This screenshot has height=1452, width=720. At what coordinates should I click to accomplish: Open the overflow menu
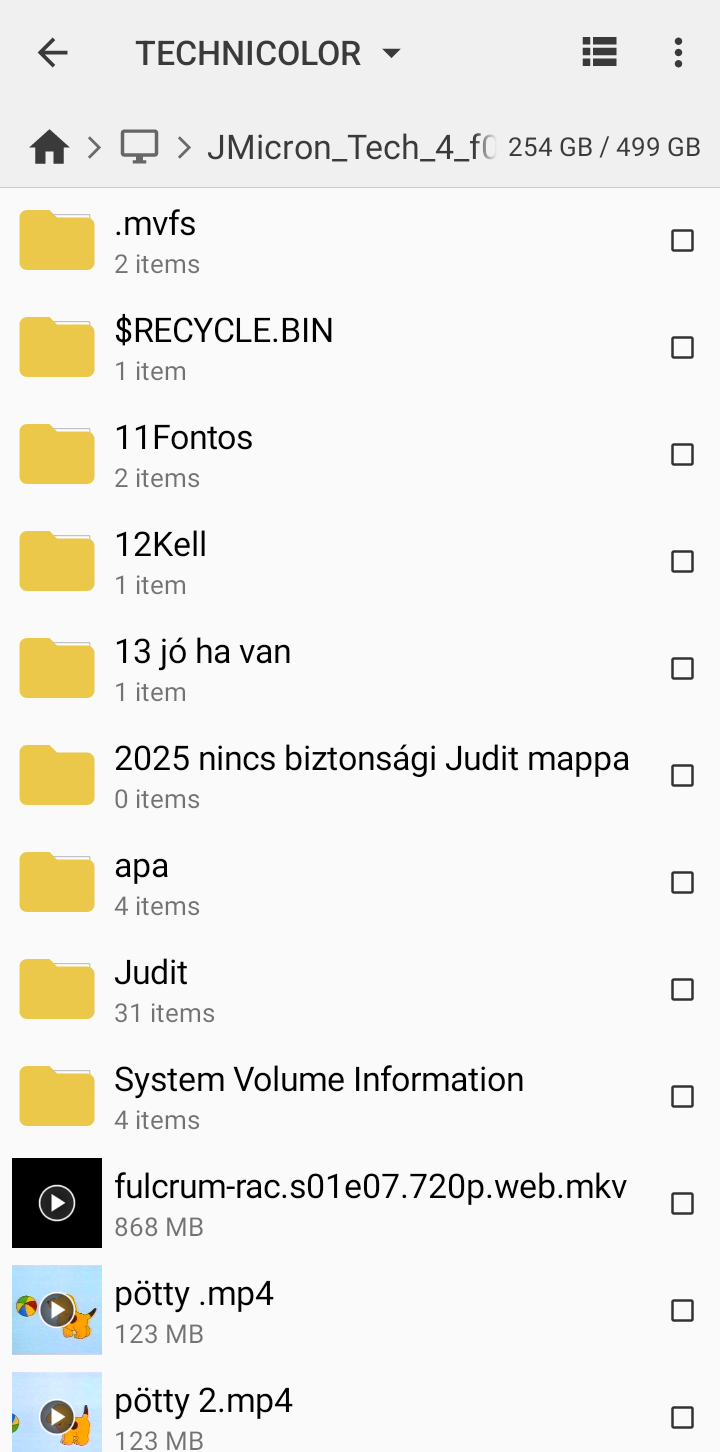pos(678,52)
